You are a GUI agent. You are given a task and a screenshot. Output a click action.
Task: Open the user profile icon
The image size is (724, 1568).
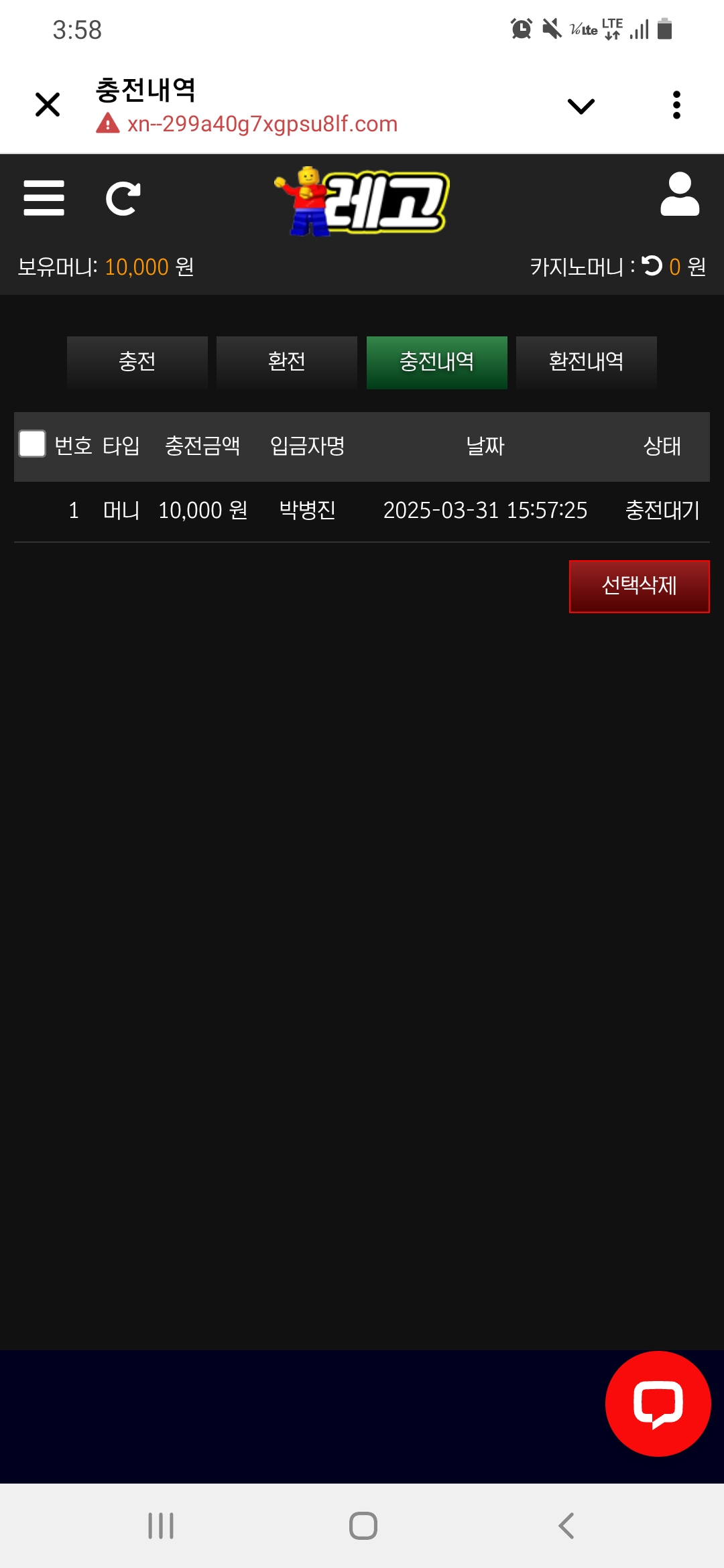(x=679, y=194)
